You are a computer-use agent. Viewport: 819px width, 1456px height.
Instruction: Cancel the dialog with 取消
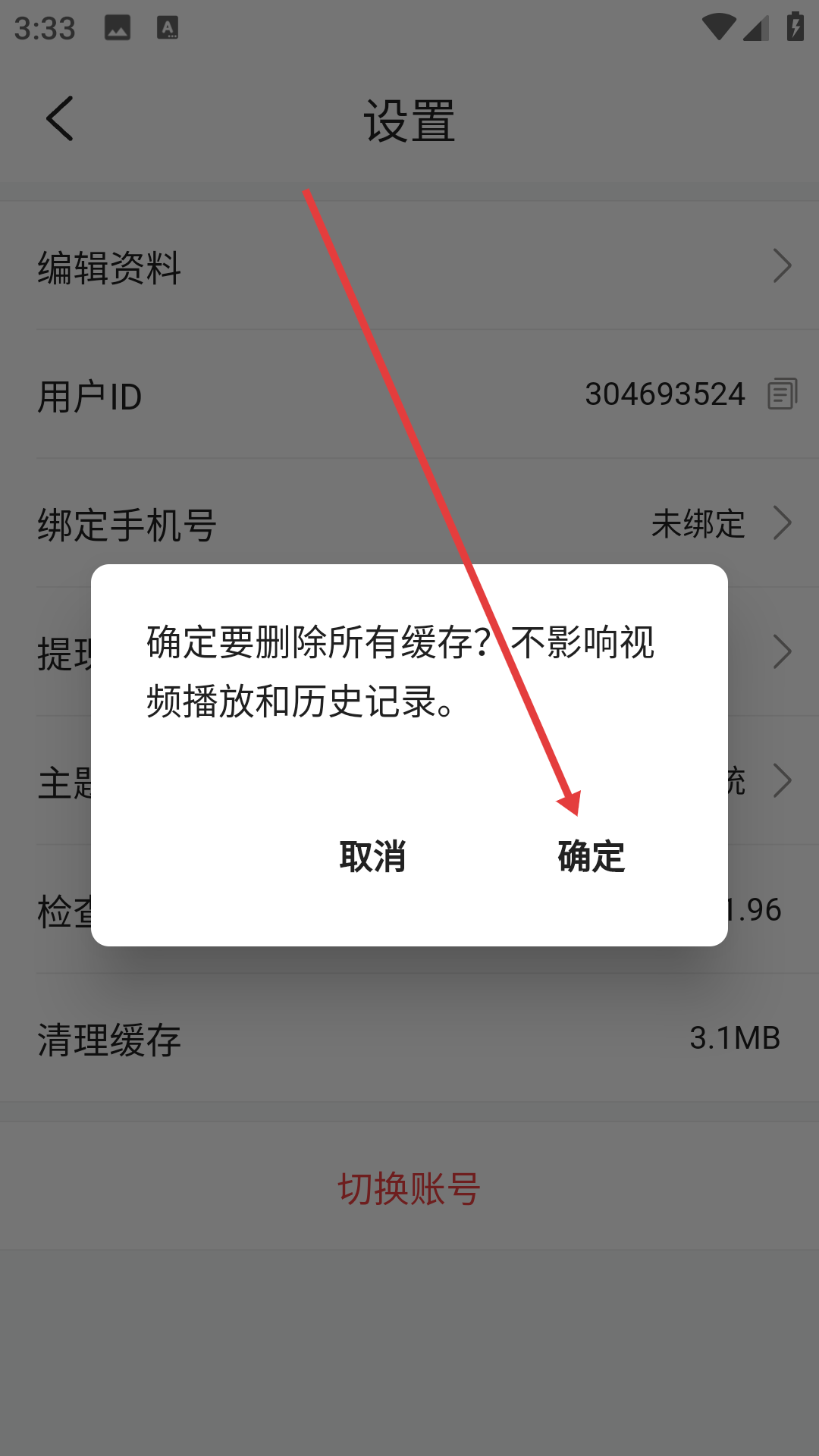(x=372, y=857)
